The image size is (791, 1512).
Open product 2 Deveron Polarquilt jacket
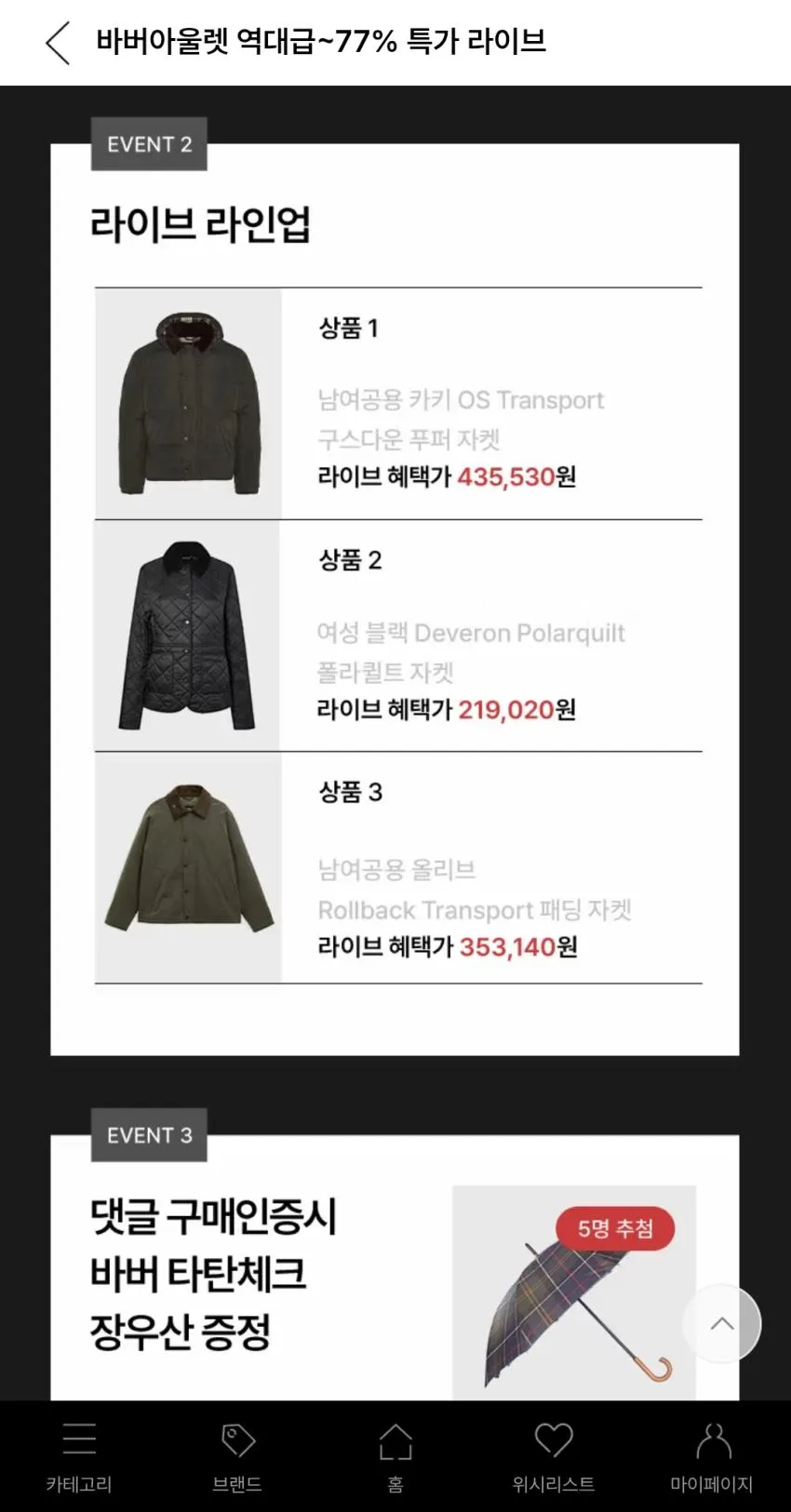[398, 636]
